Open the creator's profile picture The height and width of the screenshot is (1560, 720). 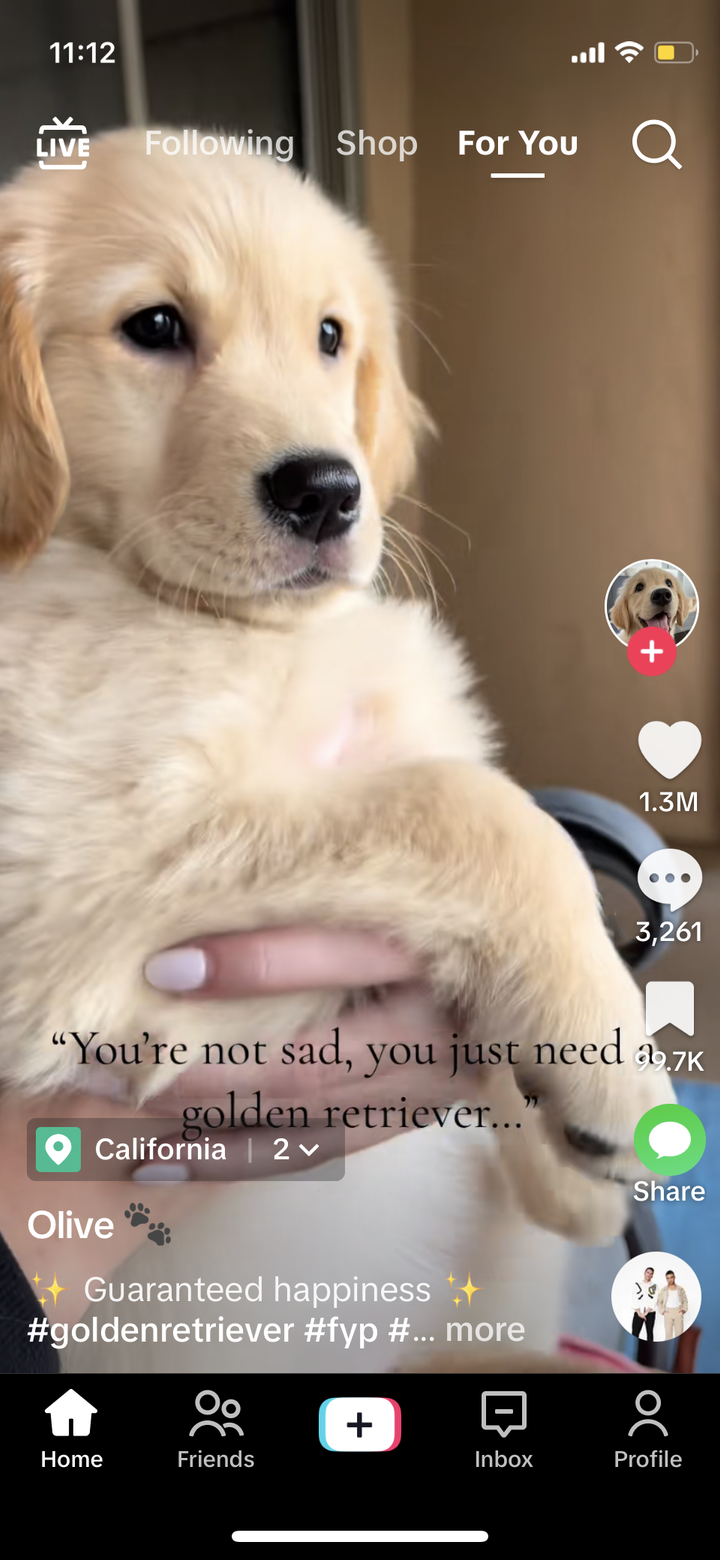point(651,603)
